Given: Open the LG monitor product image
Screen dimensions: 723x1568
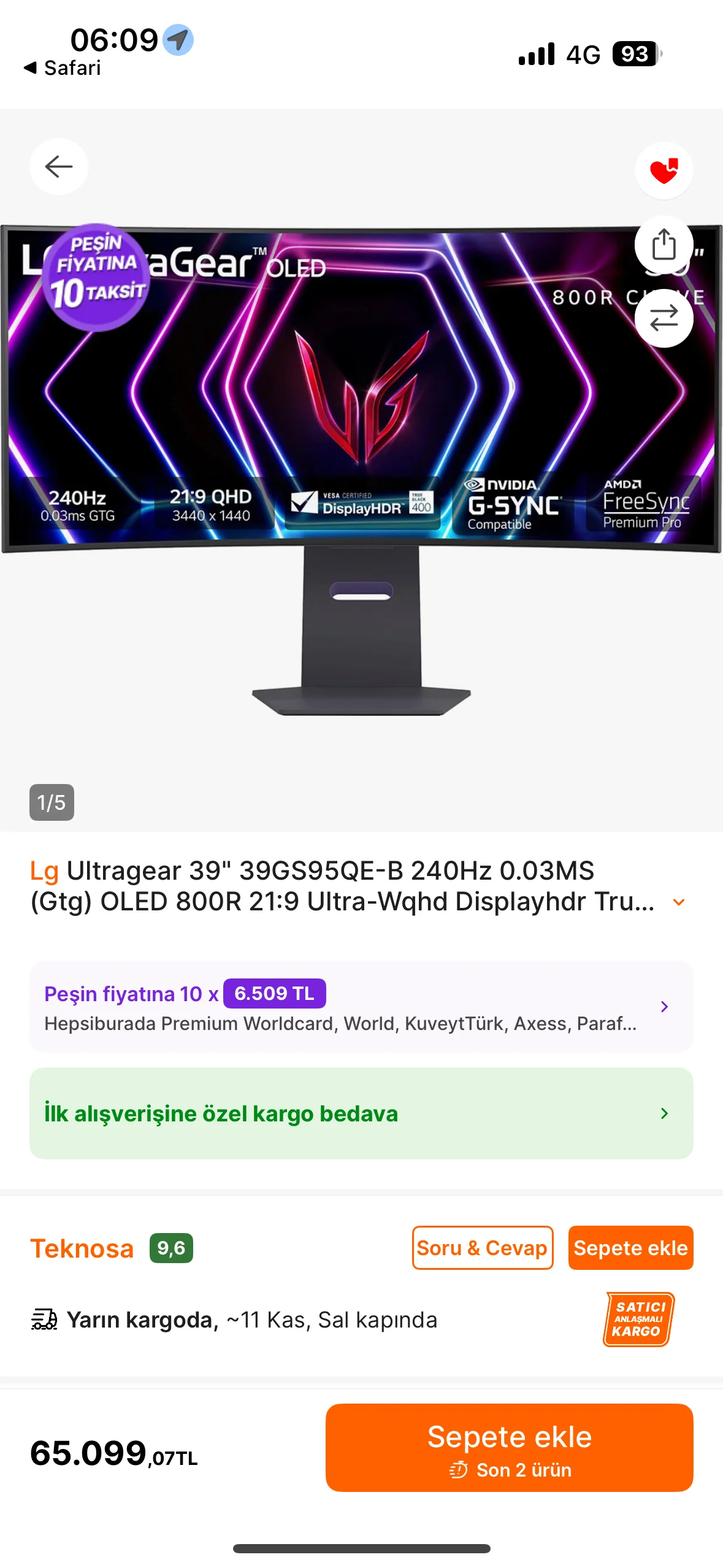Looking at the screenshot, I should point(361,466).
